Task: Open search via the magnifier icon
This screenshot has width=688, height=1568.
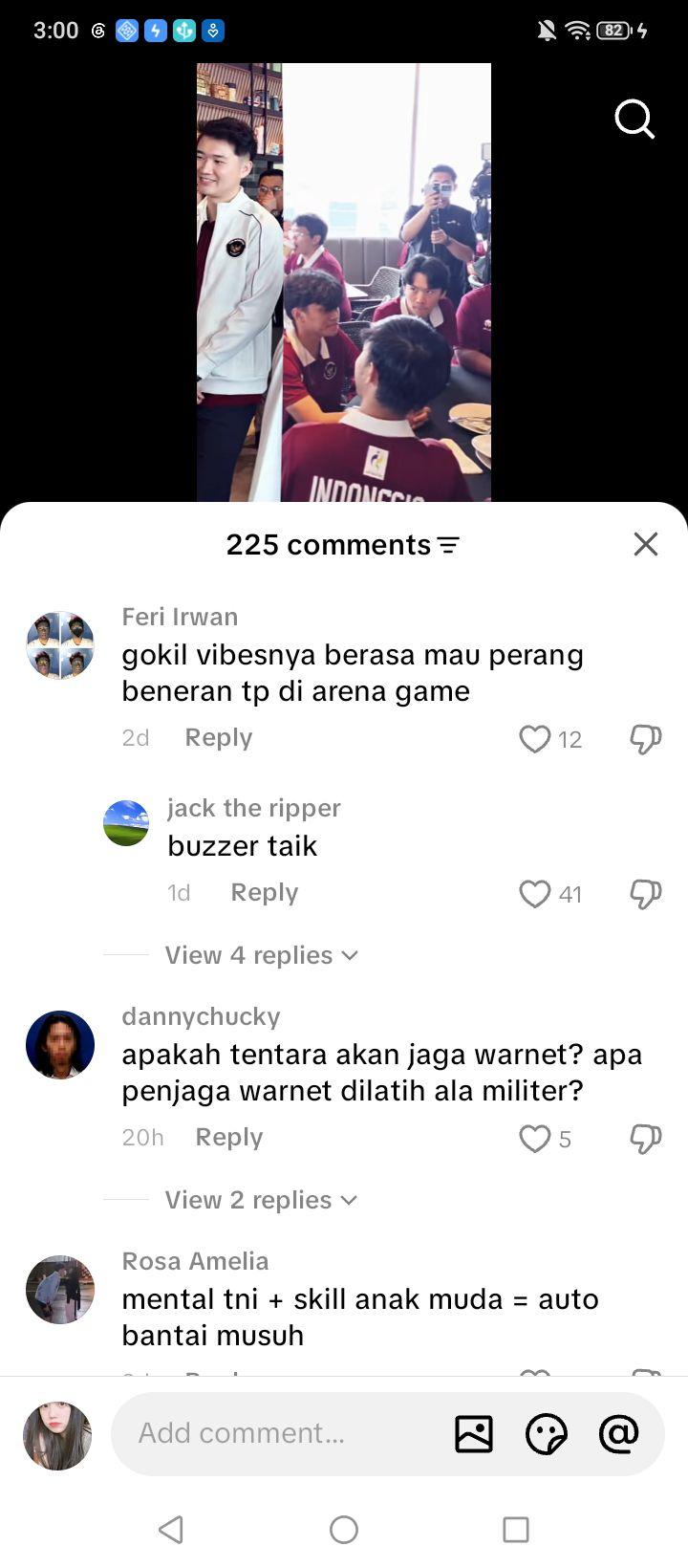Action: point(634,120)
